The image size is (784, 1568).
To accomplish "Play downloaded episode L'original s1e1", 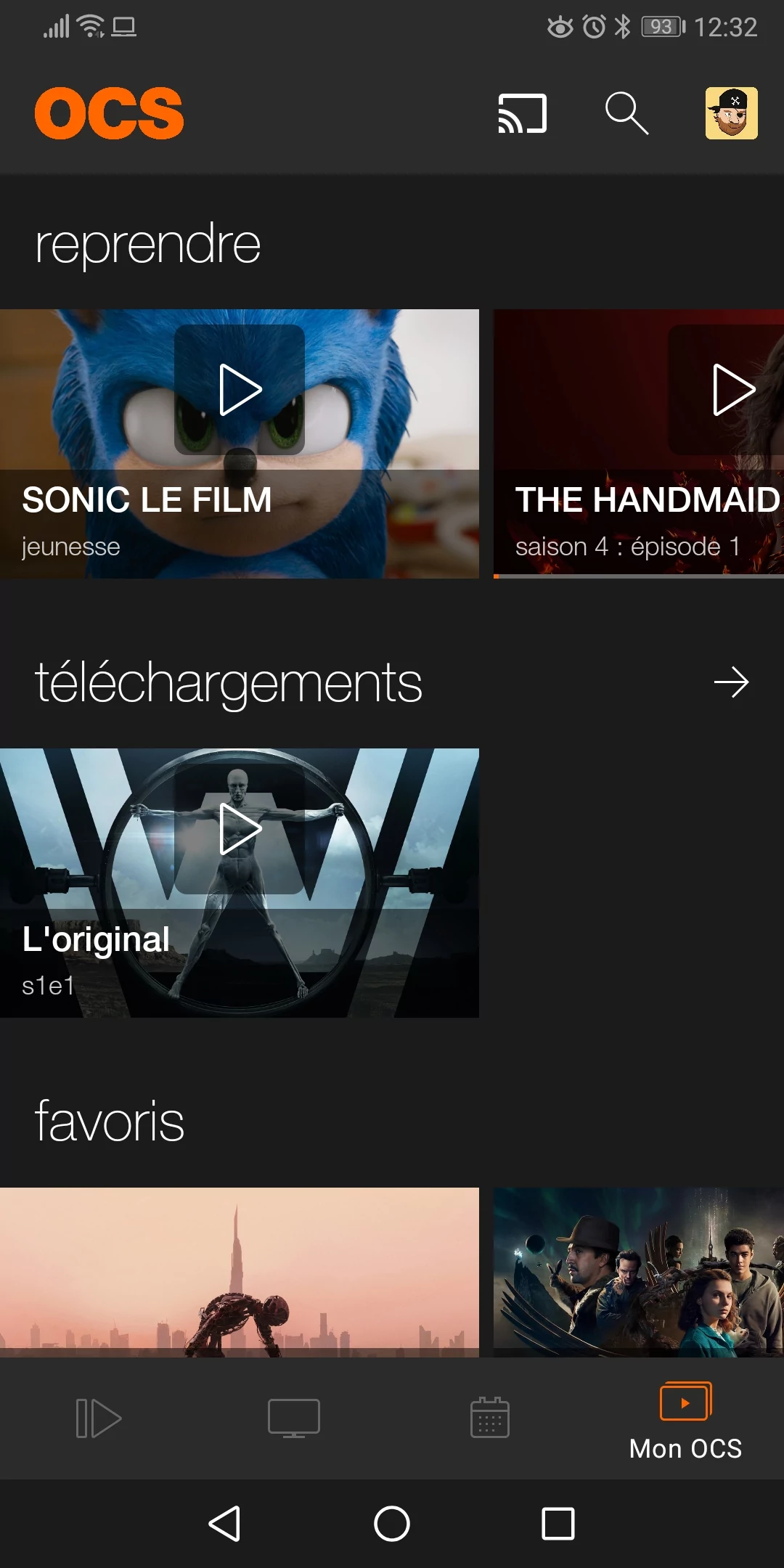I will pyautogui.click(x=240, y=828).
